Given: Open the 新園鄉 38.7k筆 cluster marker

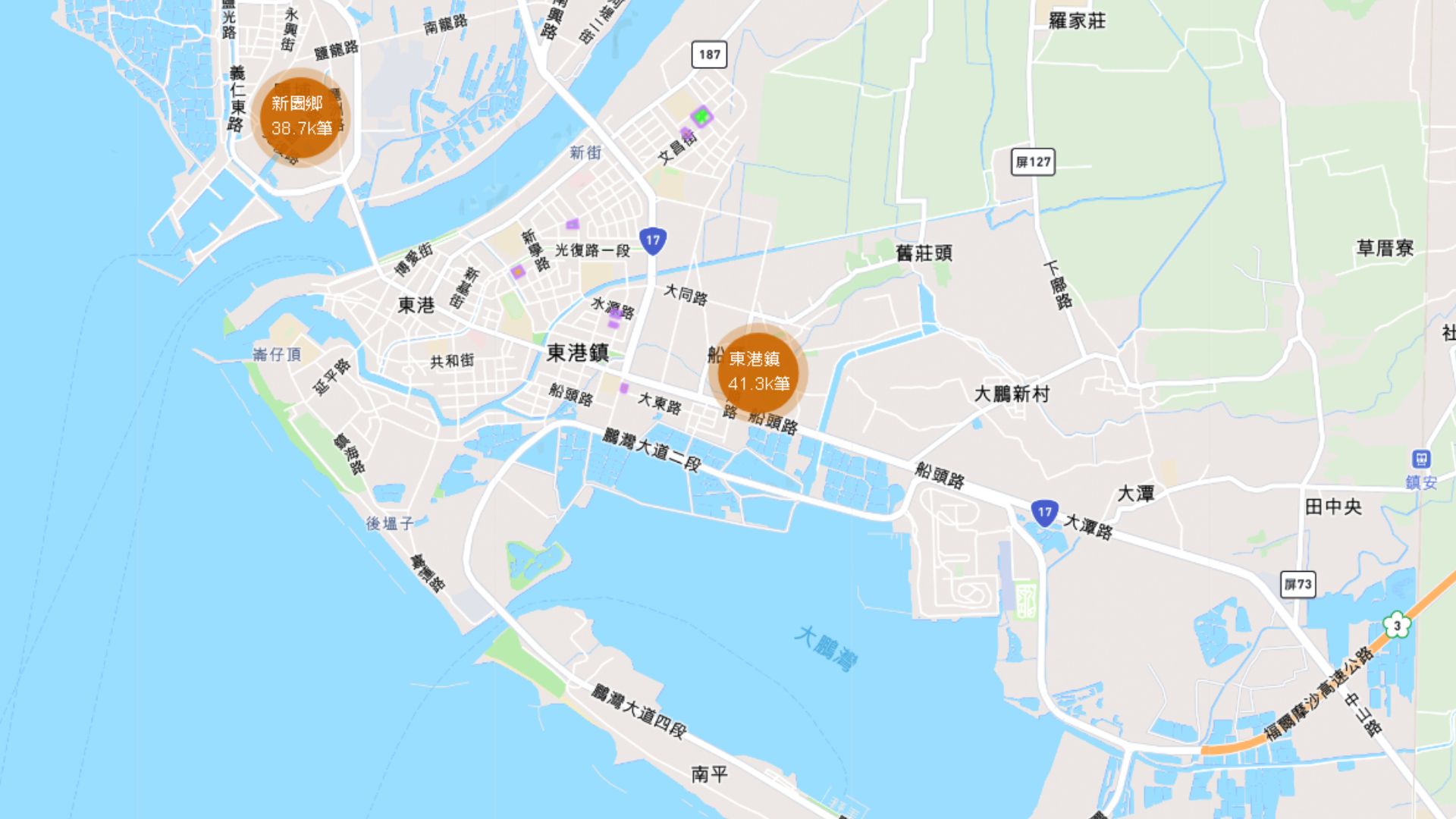Looking at the screenshot, I should (301, 117).
